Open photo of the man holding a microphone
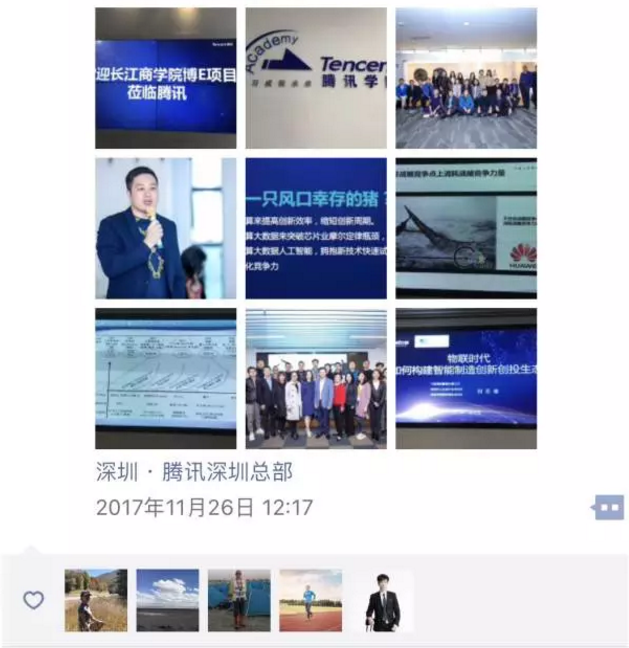Screen dimensions: 629x648 click(x=166, y=228)
